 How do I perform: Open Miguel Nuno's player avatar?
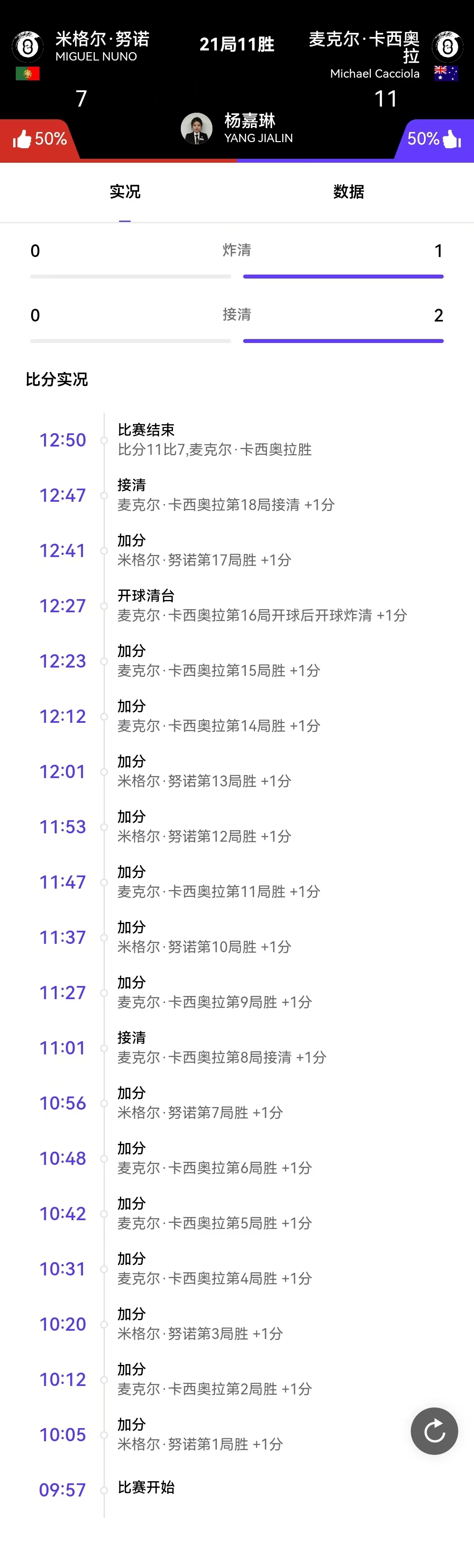pyautogui.click(x=27, y=46)
